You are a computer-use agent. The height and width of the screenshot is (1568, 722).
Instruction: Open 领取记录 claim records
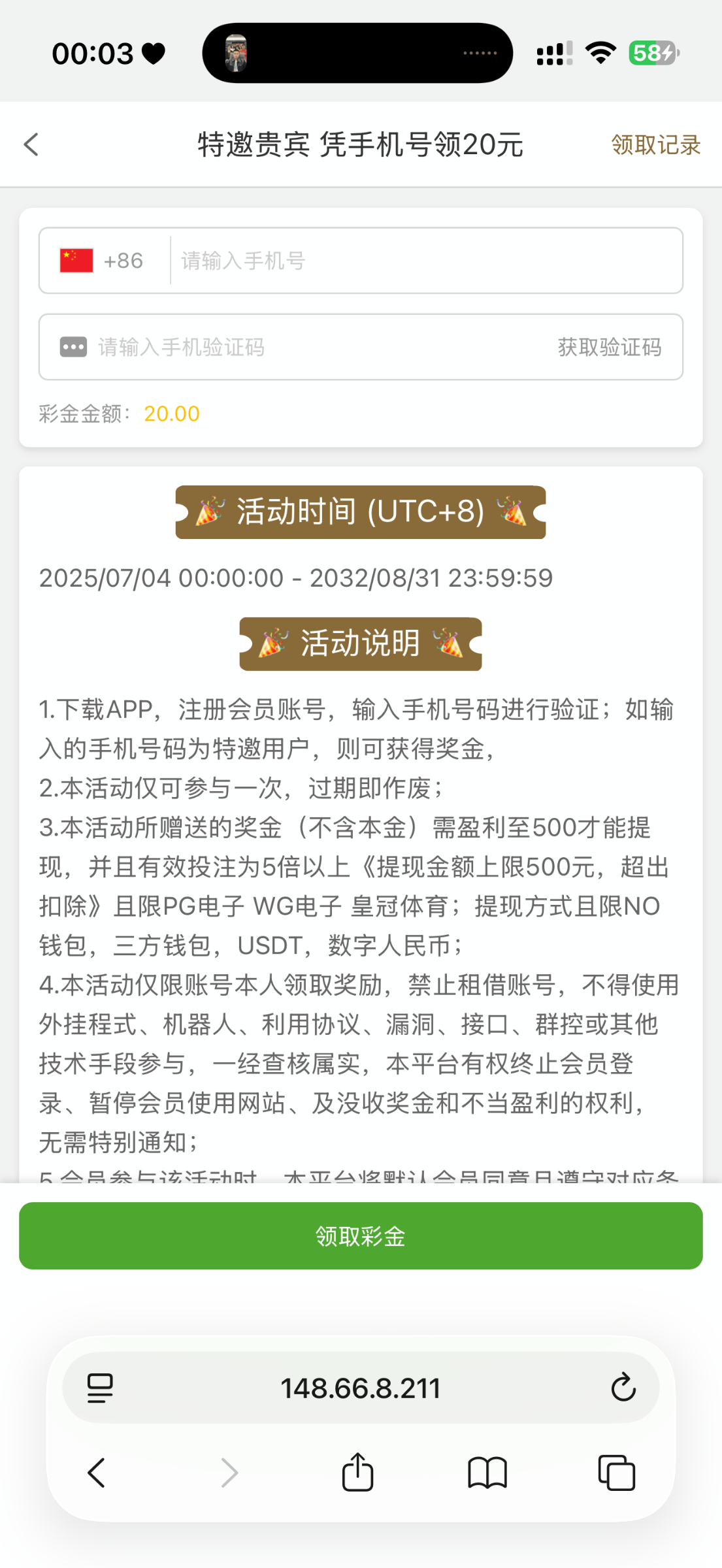click(x=655, y=145)
